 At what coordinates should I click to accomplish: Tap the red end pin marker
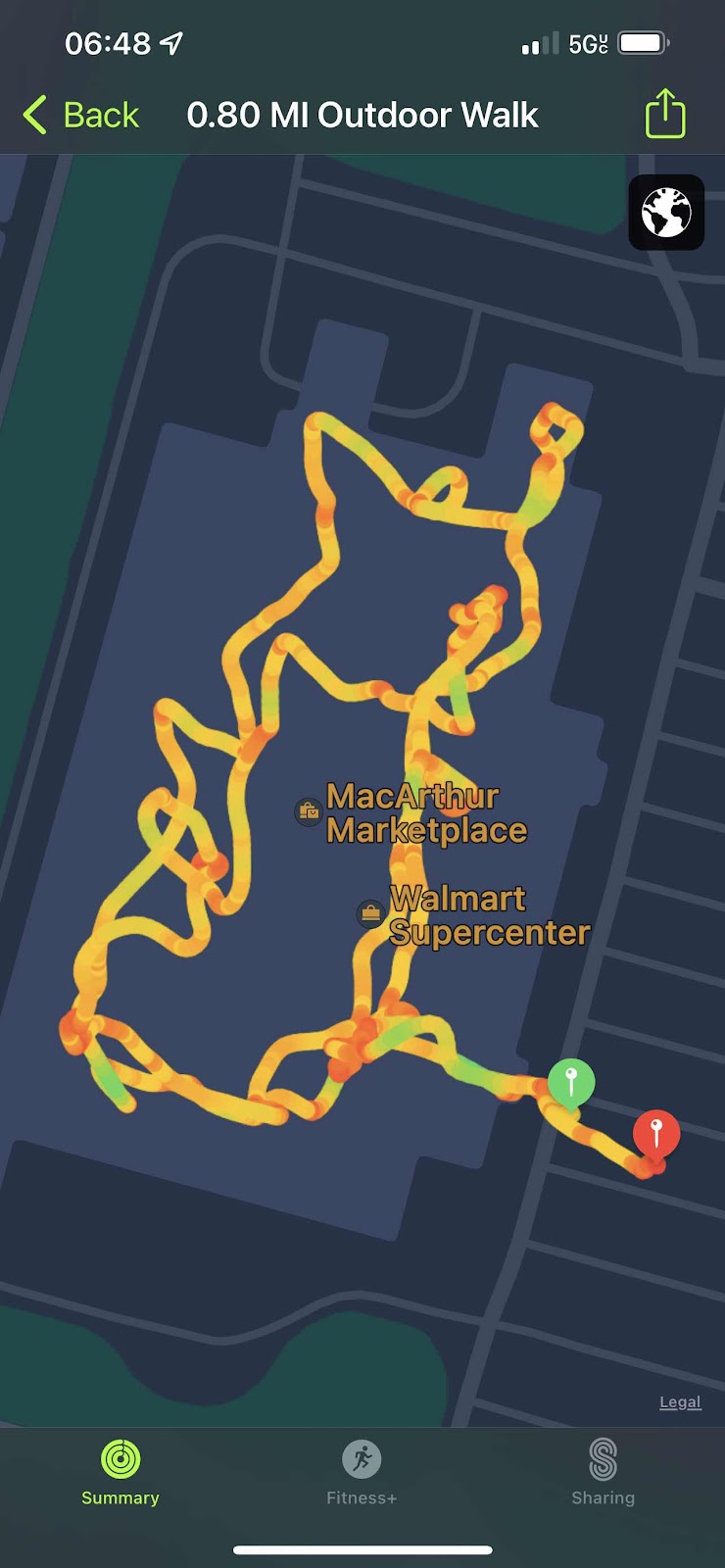(x=656, y=1135)
